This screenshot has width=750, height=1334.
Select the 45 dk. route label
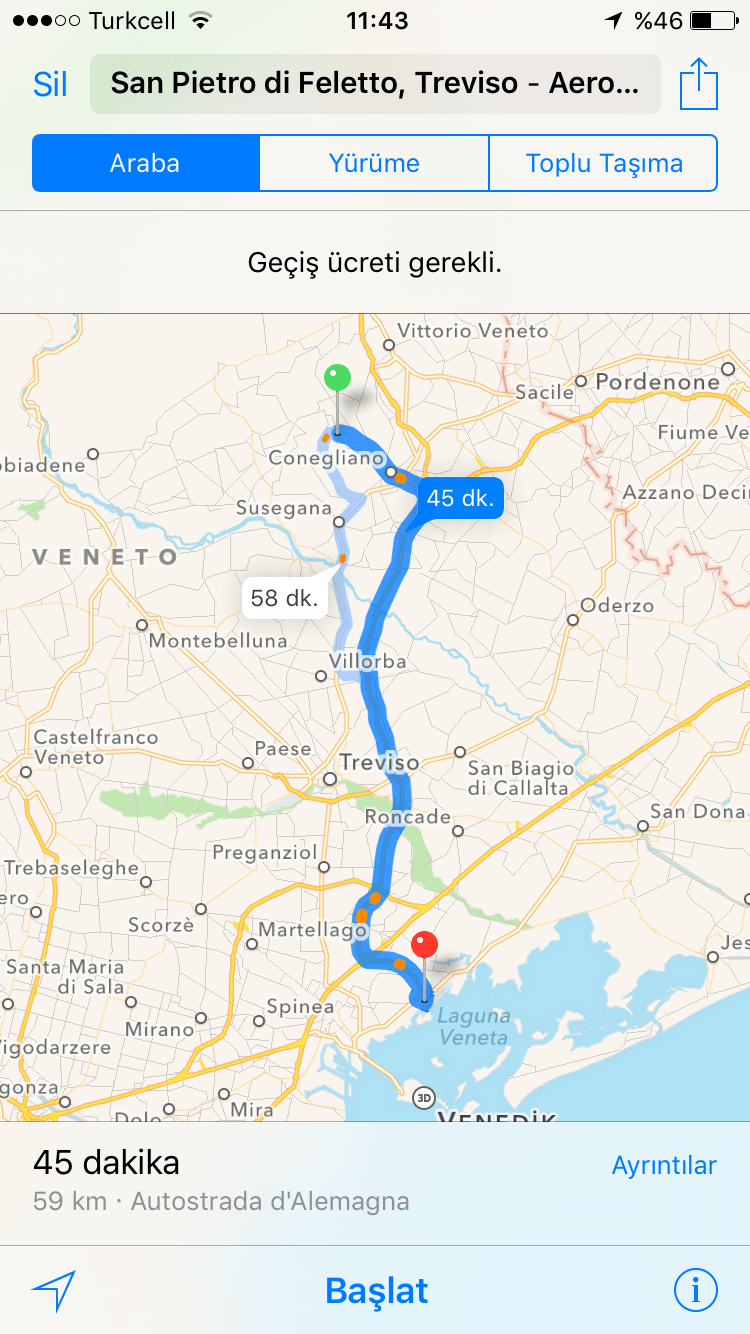(460, 497)
